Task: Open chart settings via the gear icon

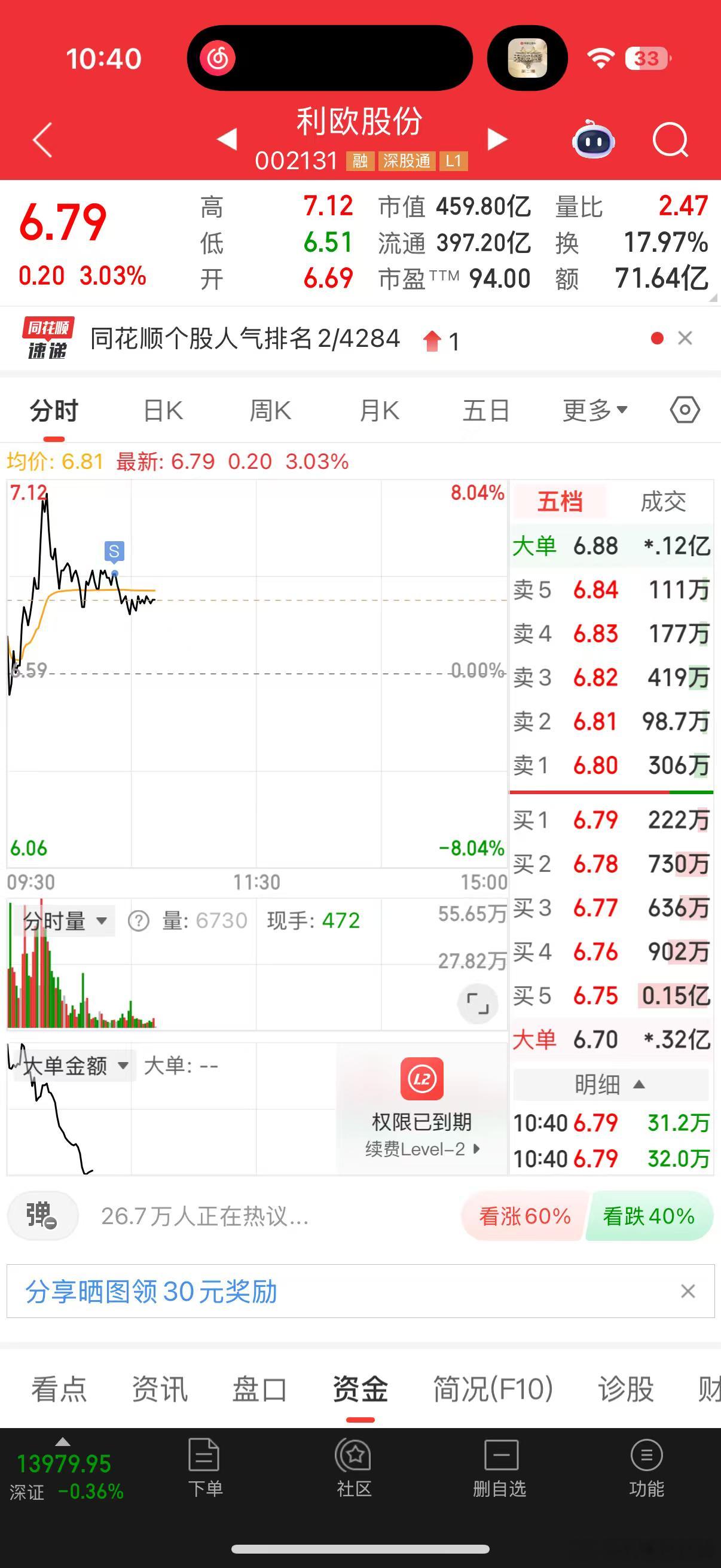Action: [x=684, y=409]
